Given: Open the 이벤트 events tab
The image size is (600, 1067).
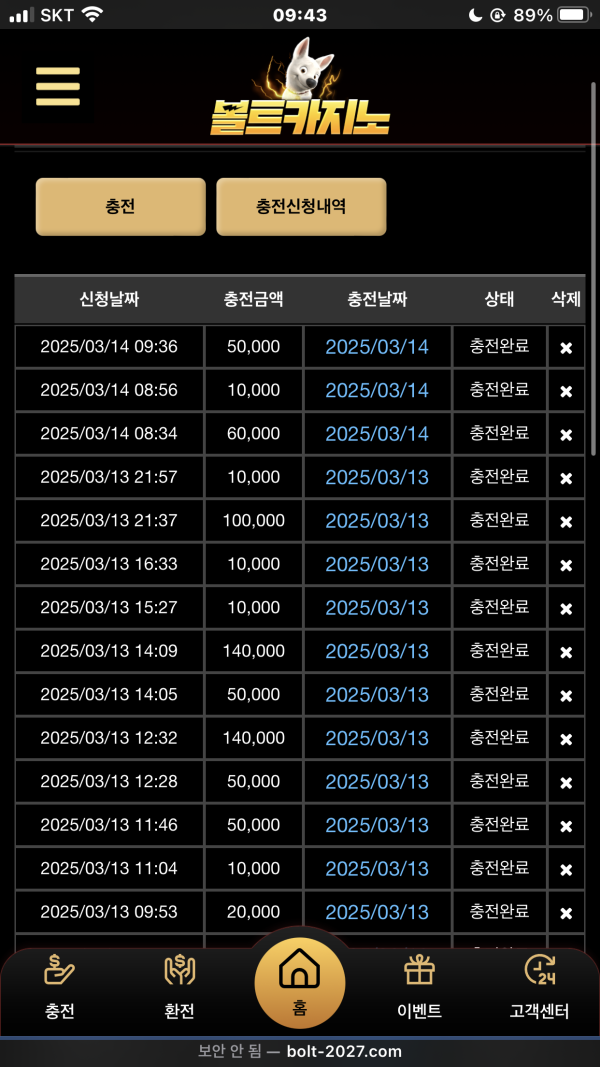Looking at the screenshot, I should pos(419,987).
